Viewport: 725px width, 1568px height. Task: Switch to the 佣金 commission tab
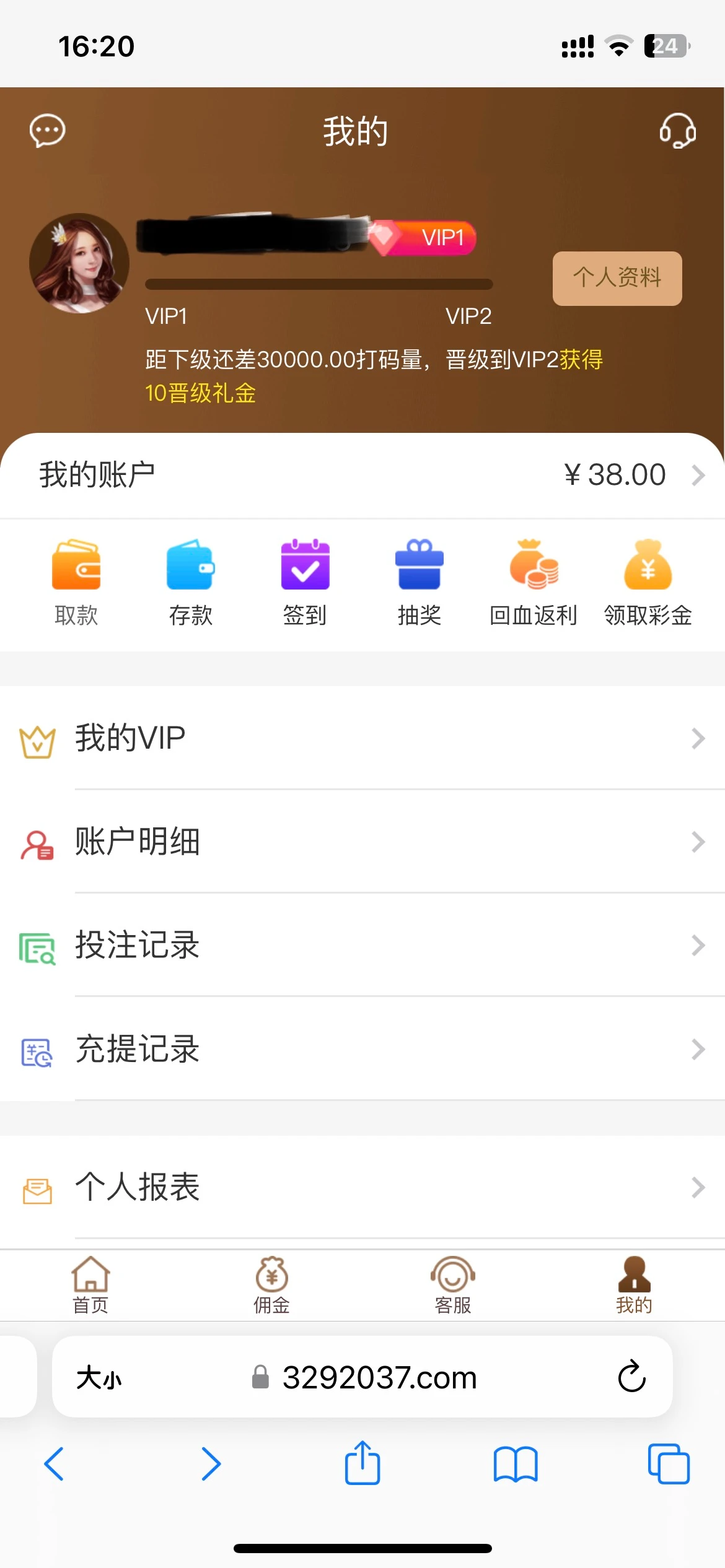[271, 1285]
